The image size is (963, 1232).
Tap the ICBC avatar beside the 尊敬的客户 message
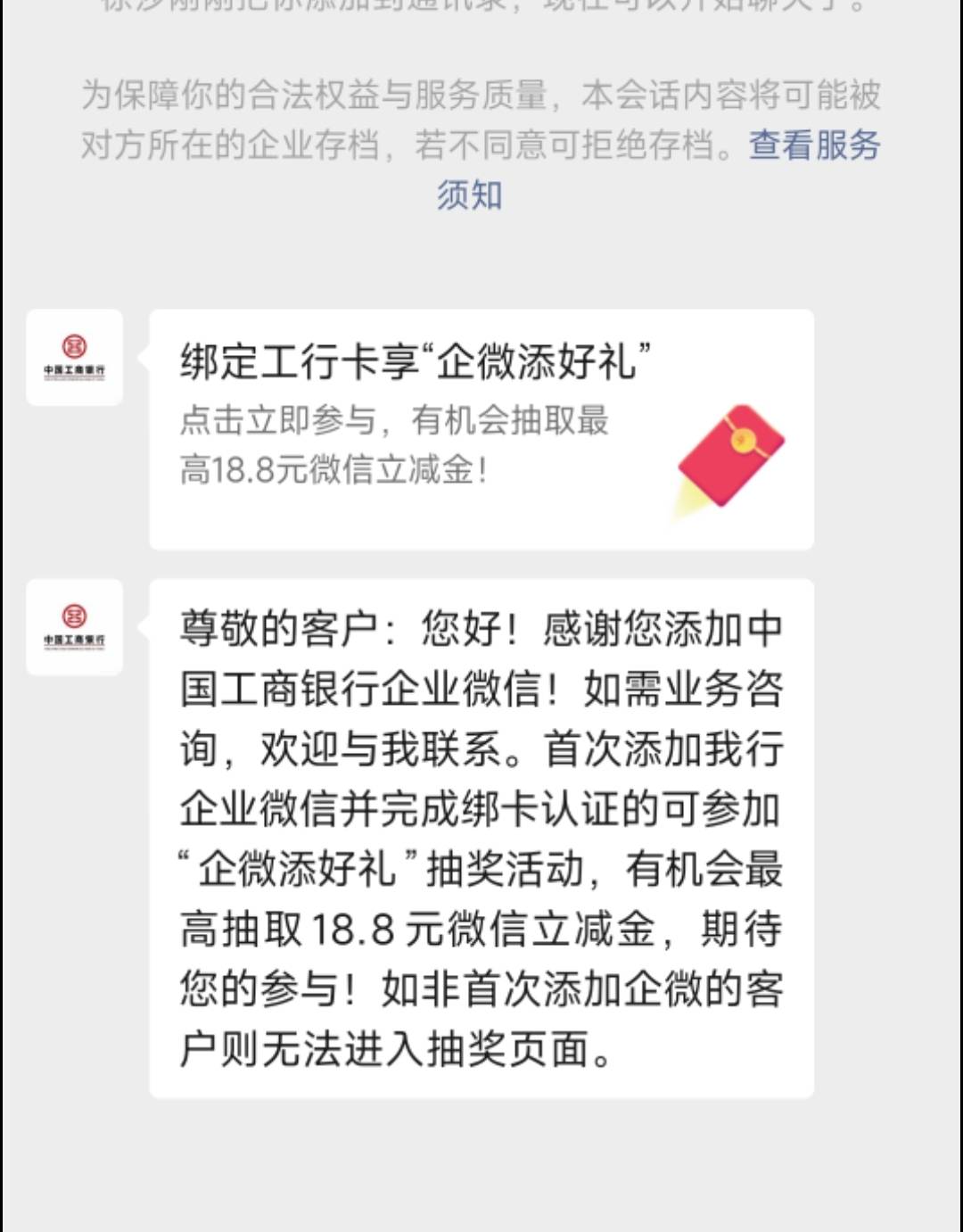click(x=75, y=627)
